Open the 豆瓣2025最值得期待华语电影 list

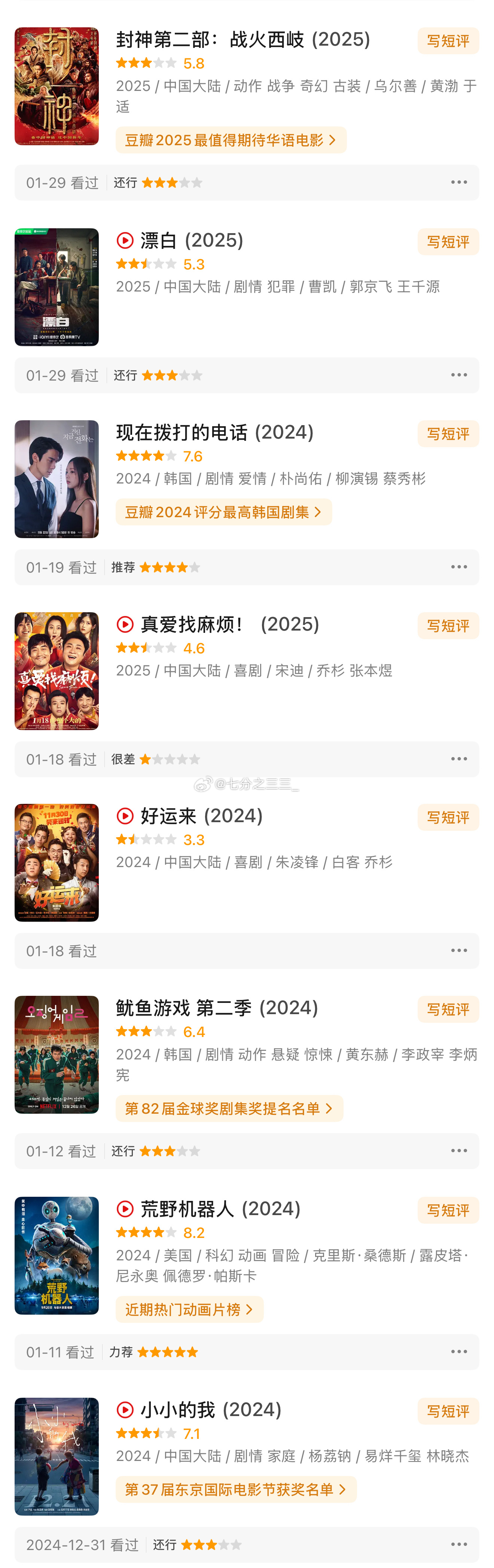click(x=231, y=140)
